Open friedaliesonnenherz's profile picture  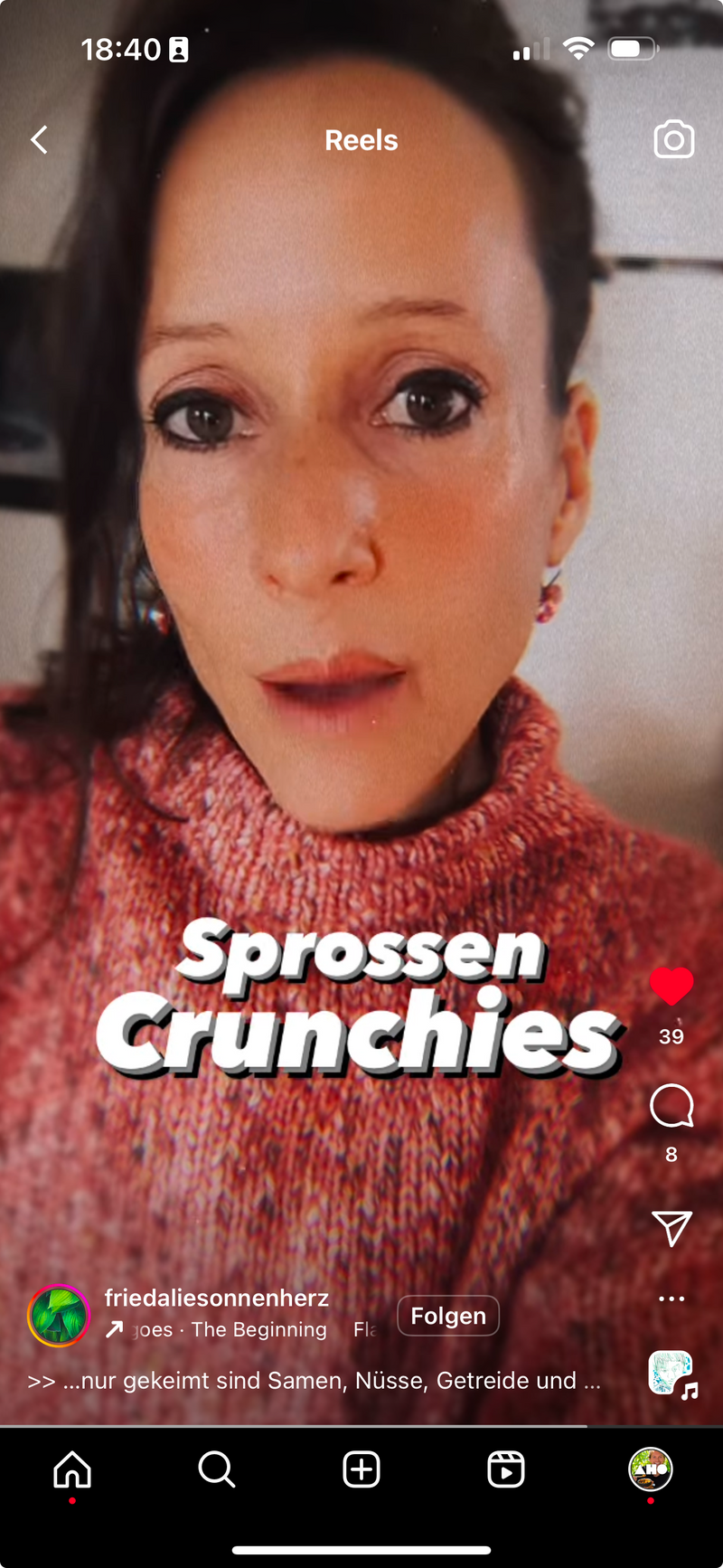pyautogui.click(x=59, y=1316)
